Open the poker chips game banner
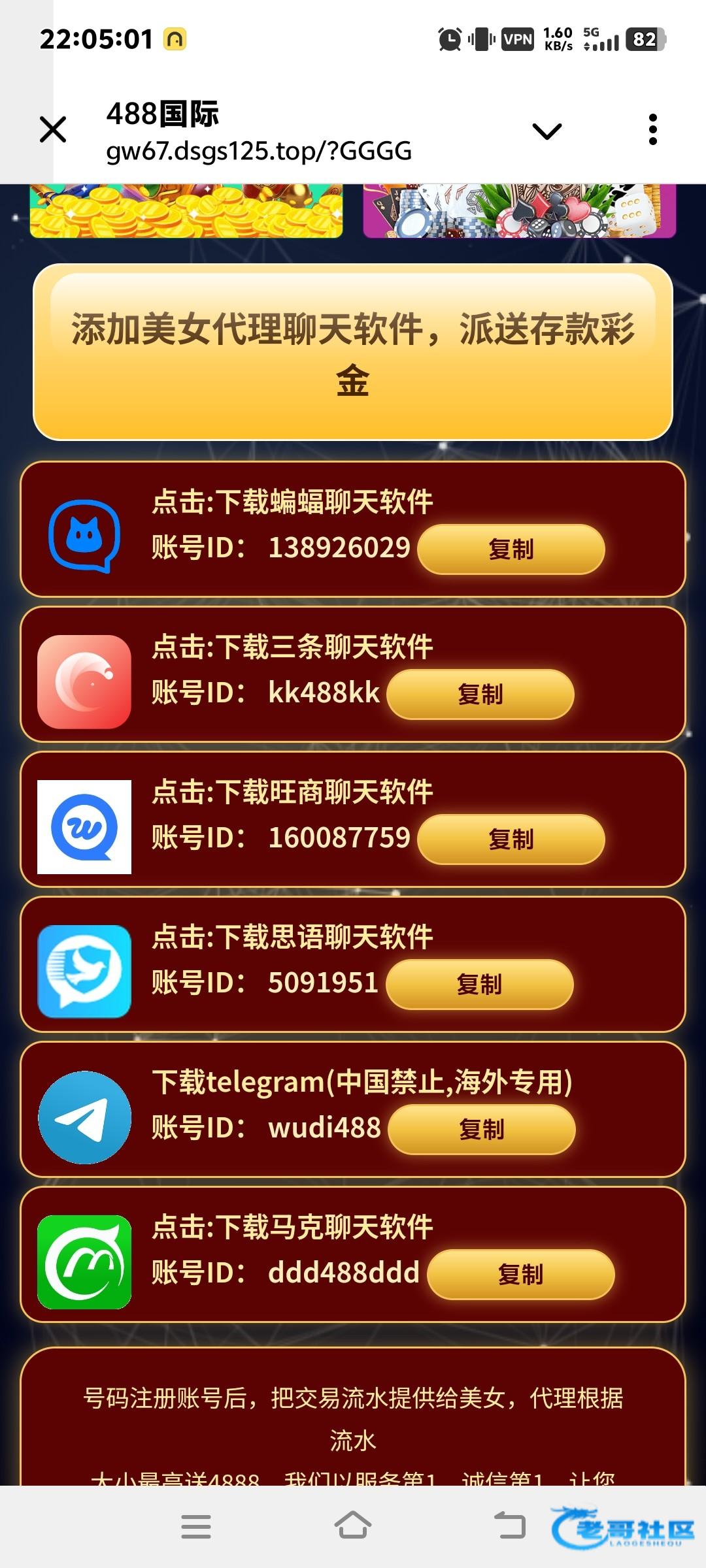The height and width of the screenshot is (1568, 706). pyautogui.click(x=519, y=211)
